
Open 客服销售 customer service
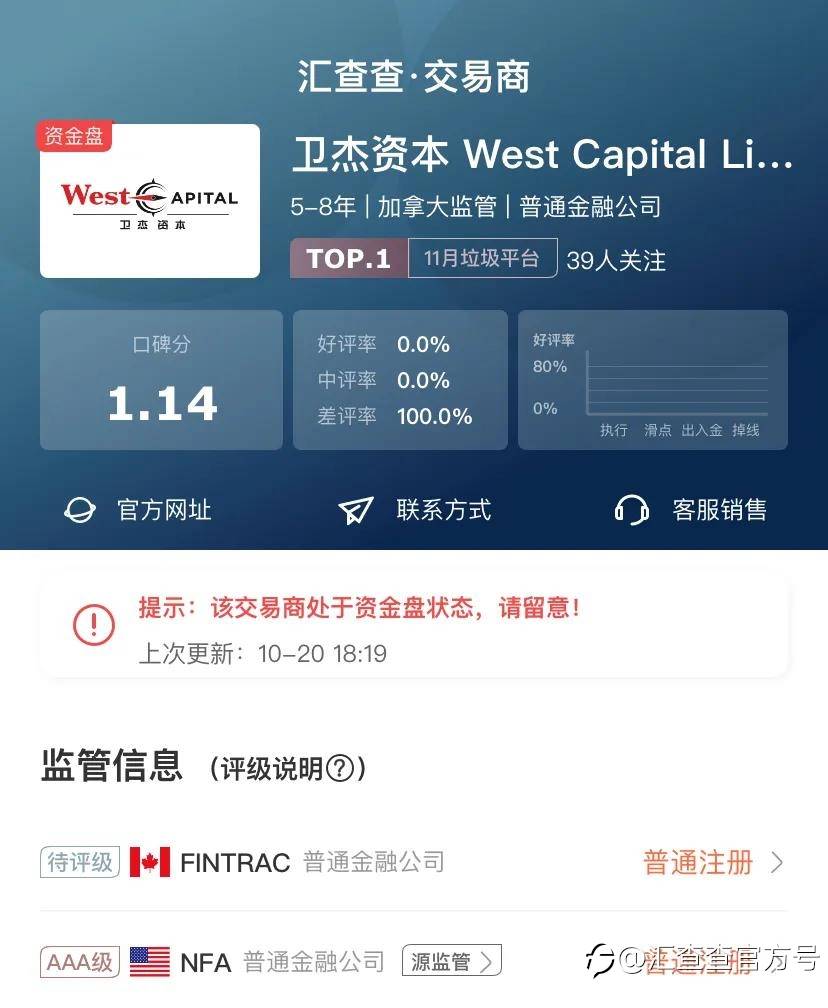[690, 510]
